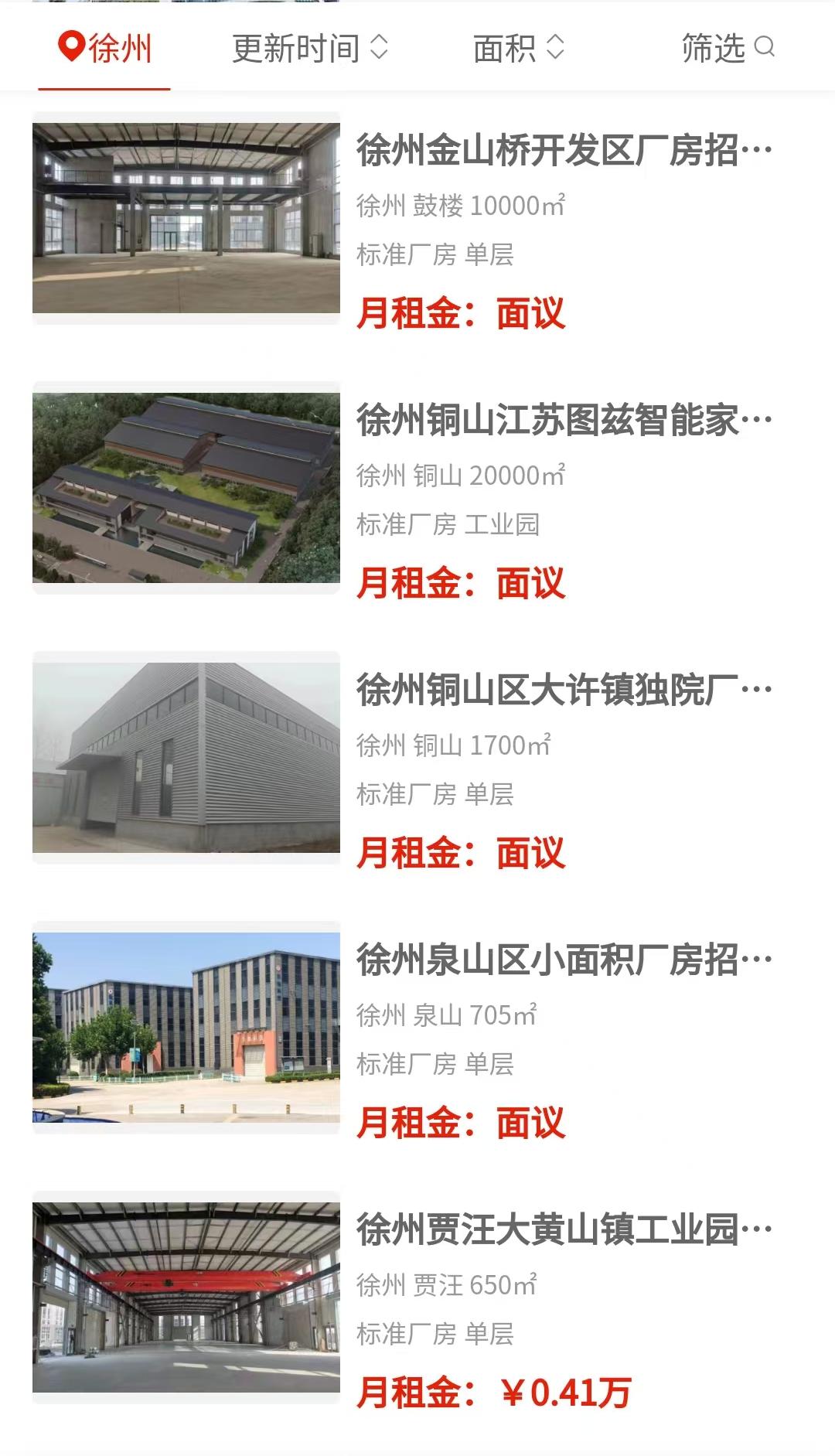
Task: Sort listings by 面积
Action: (518, 49)
